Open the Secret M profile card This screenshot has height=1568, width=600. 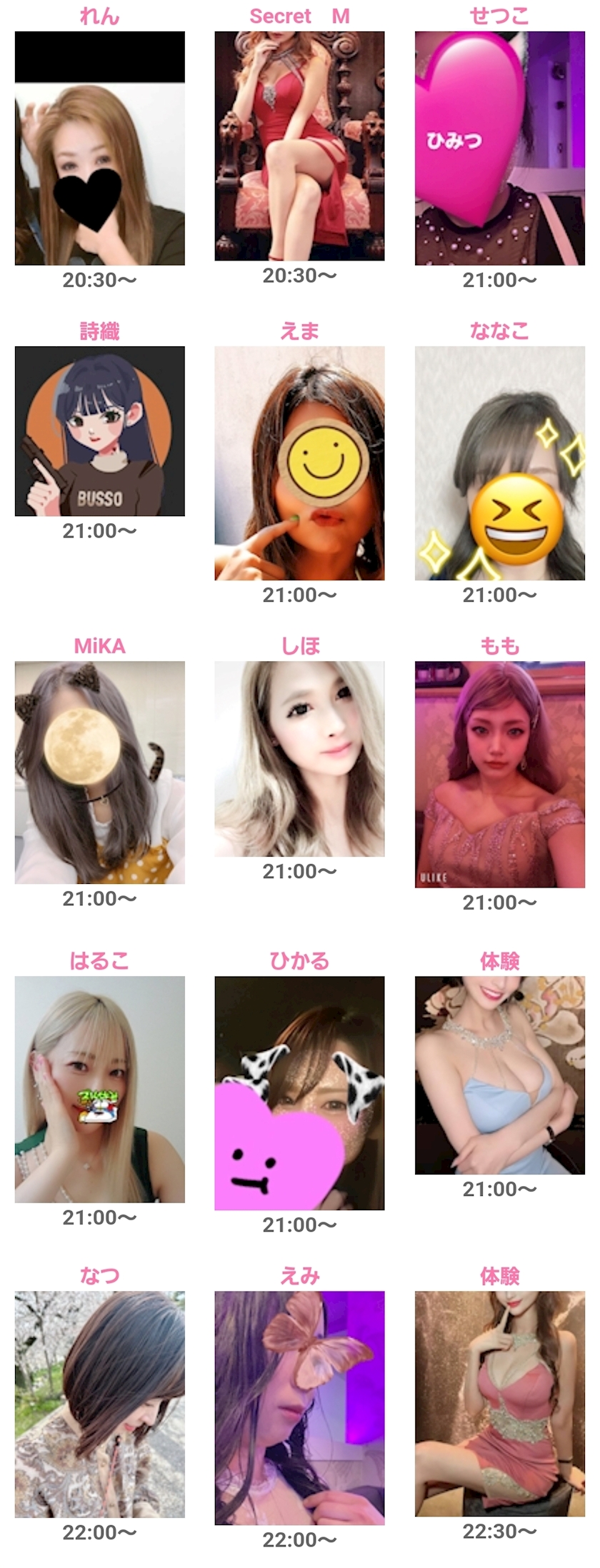pos(299,146)
